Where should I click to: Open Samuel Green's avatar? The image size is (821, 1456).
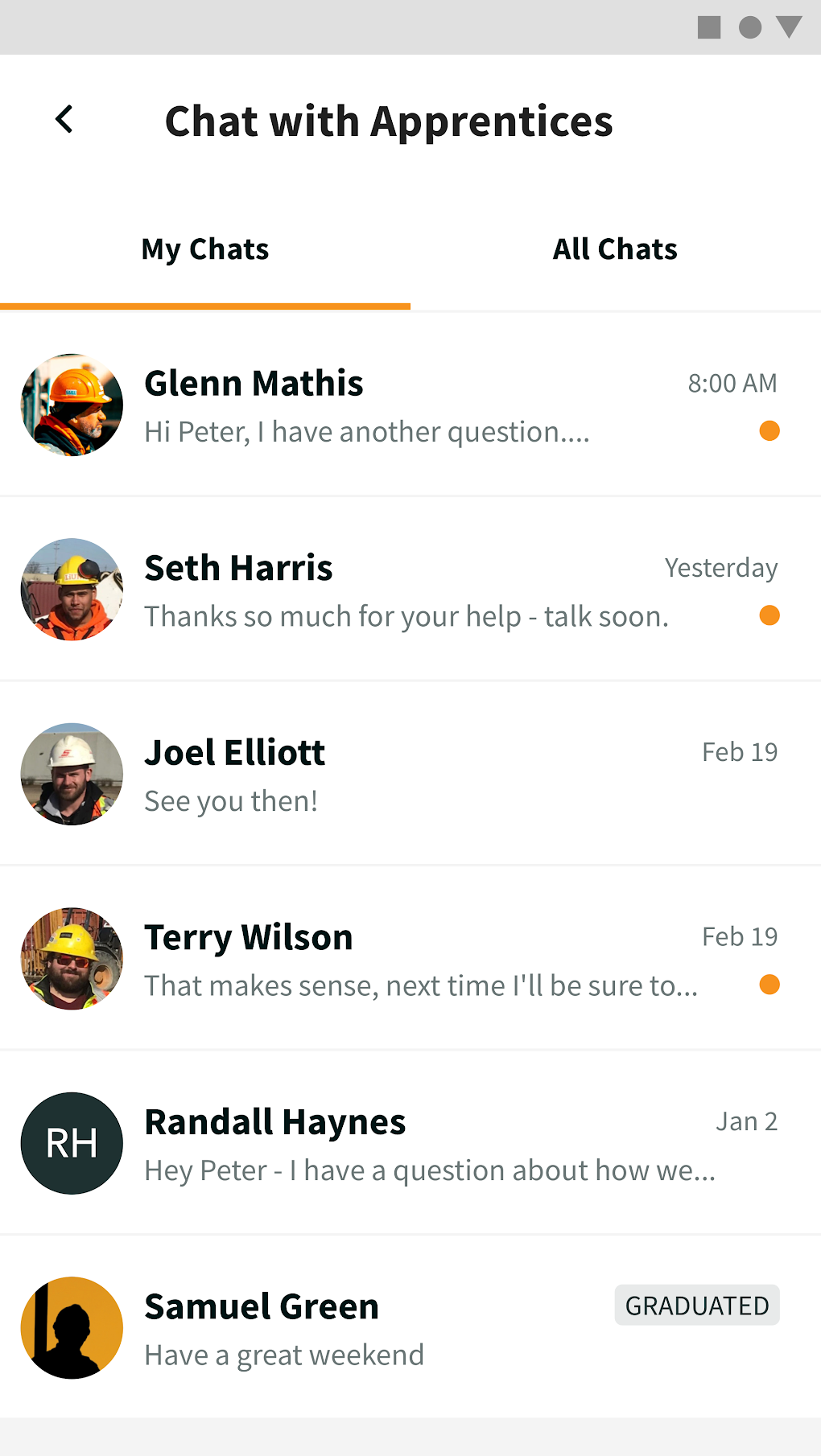click(x=71, y=1328)
